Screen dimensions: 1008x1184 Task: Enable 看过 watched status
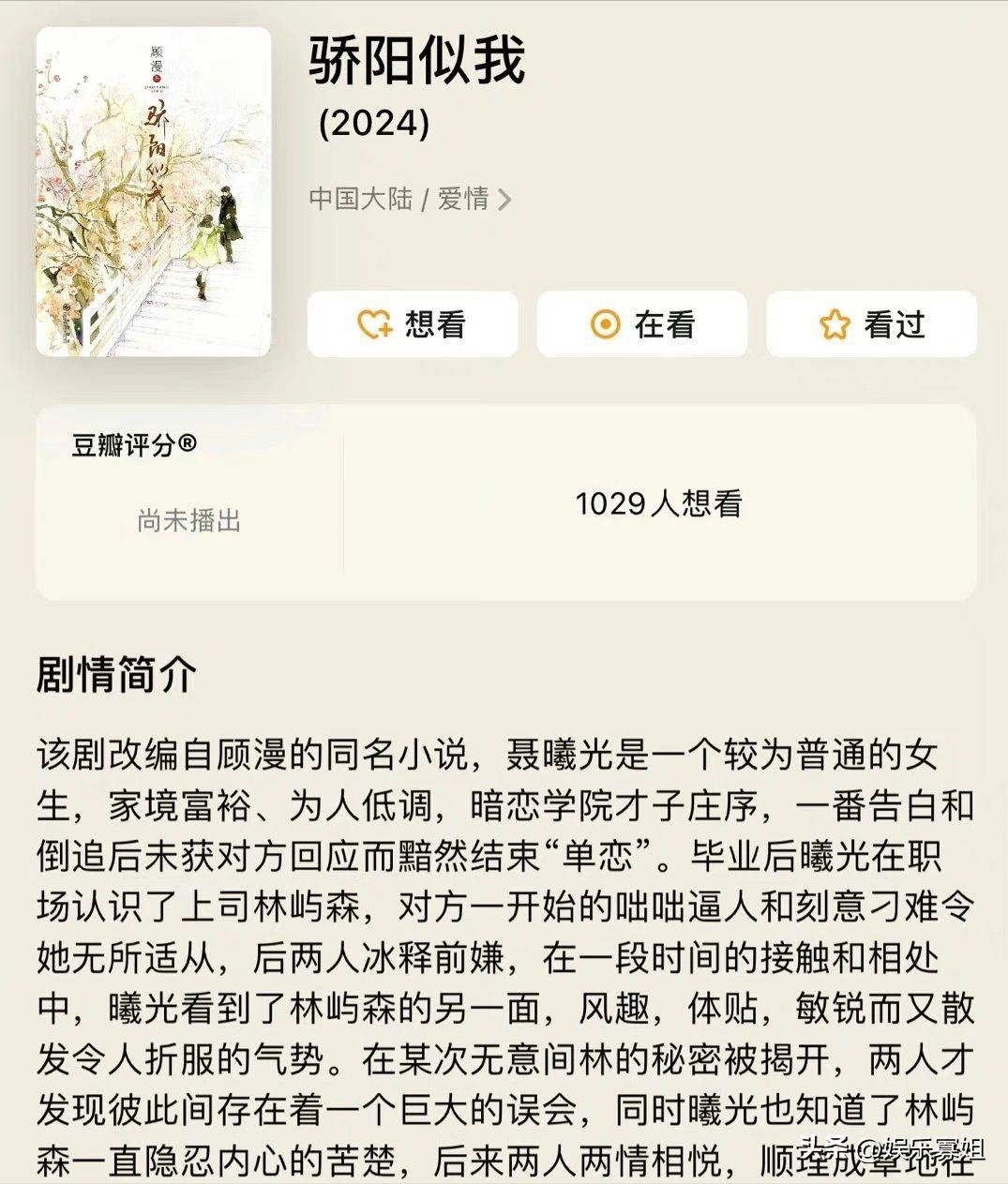point(872,324)
